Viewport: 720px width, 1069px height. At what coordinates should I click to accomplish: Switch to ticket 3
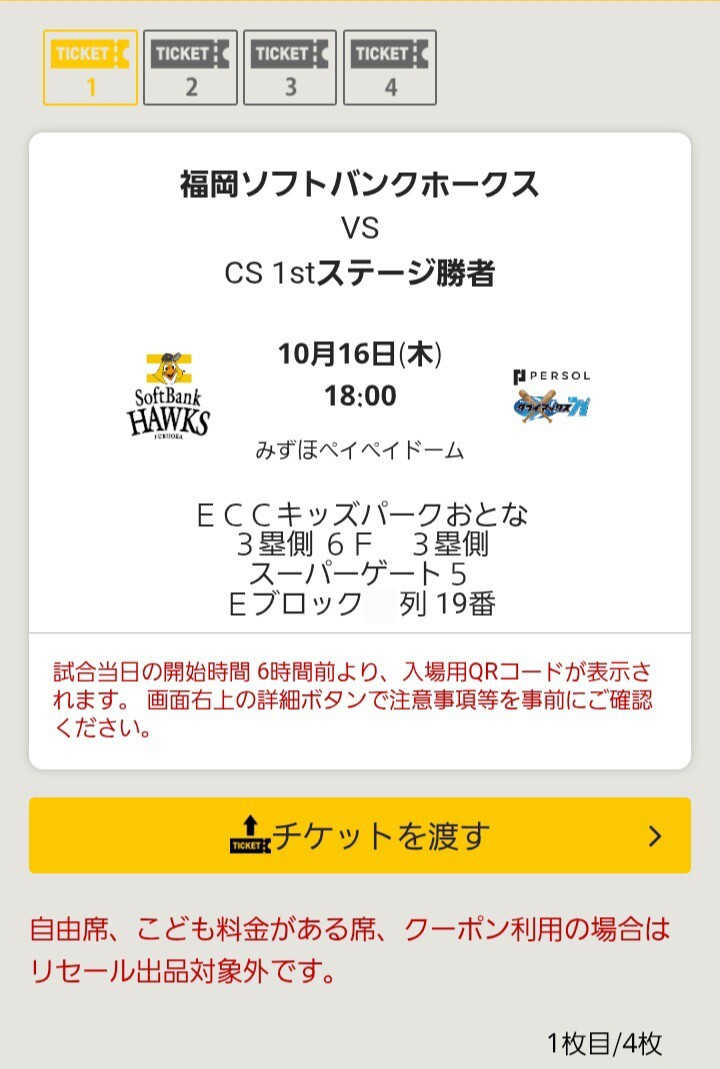pyautogui.click(x=290, y=67)
